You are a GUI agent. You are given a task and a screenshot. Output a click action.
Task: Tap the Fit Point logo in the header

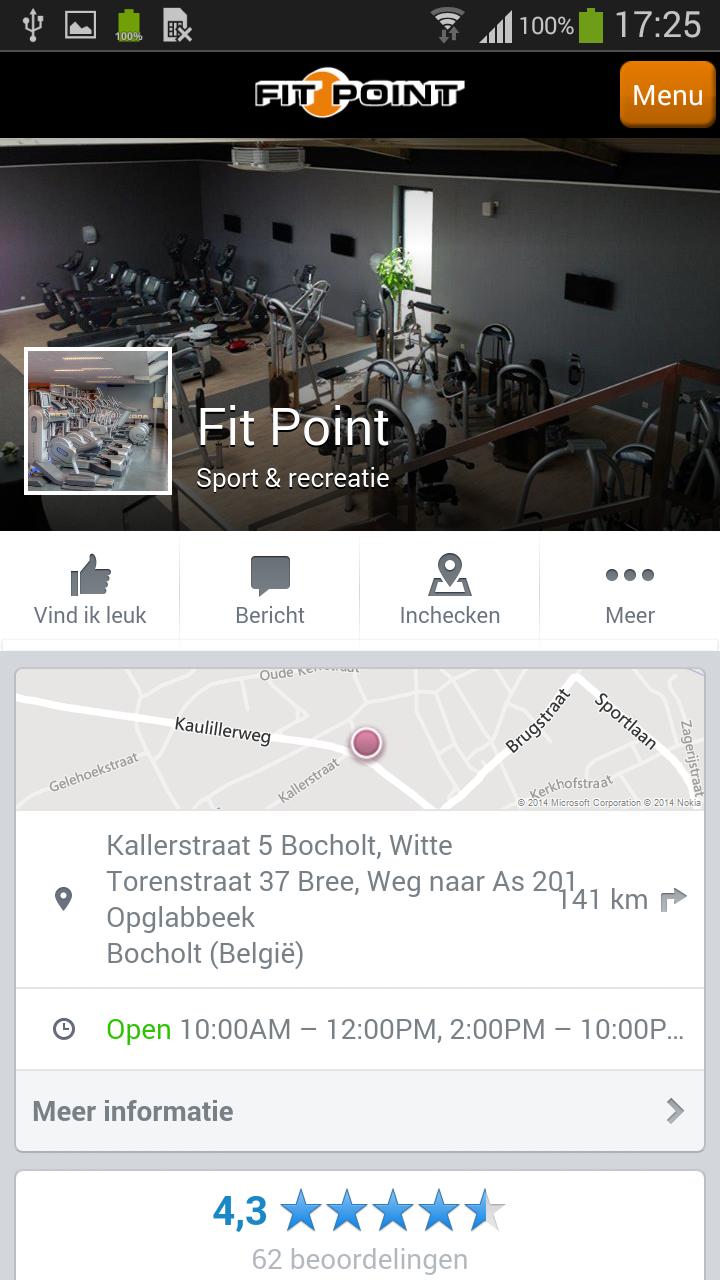(x=358, y=94)
